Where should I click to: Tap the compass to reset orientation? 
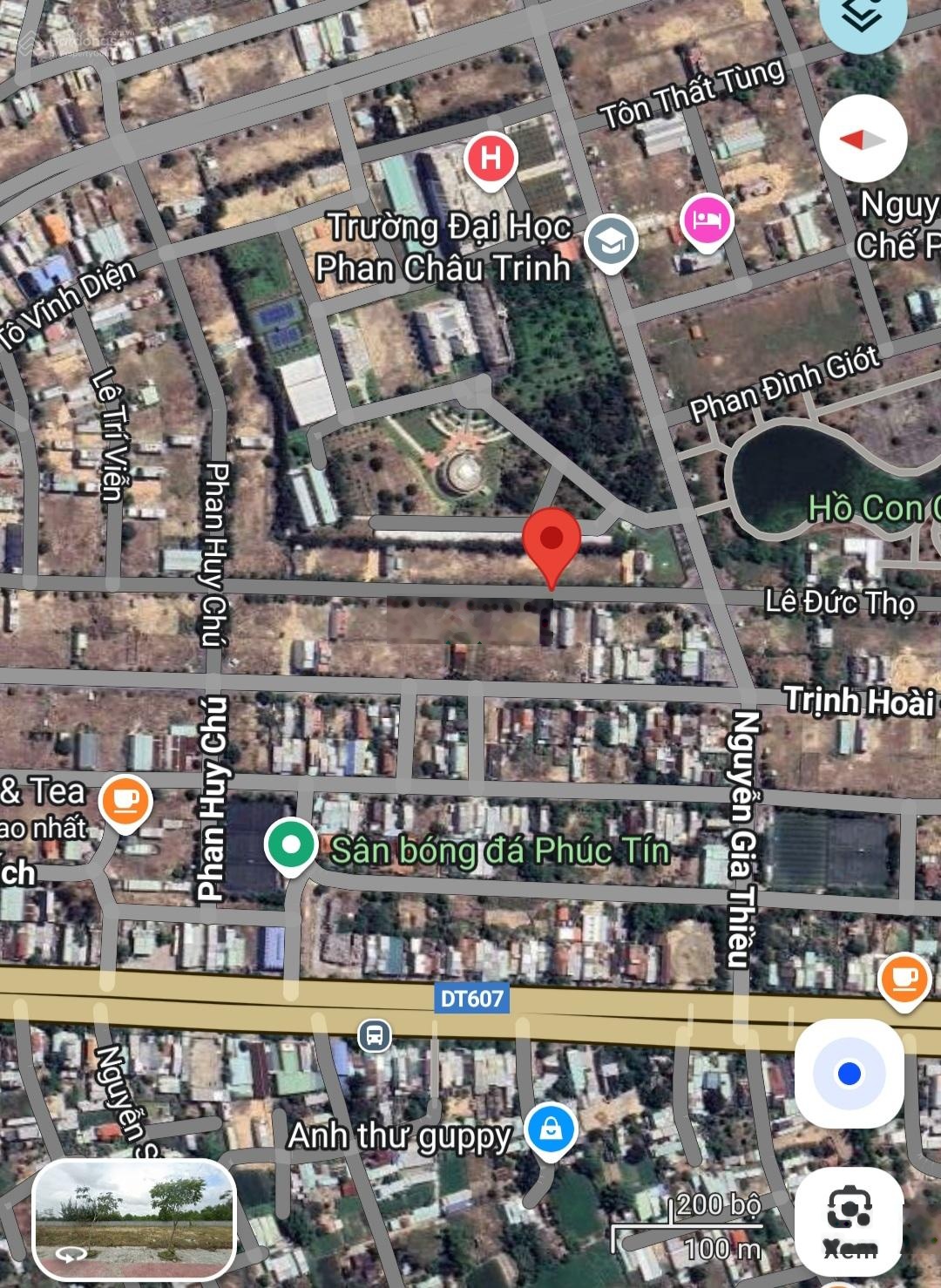[863, 139]
